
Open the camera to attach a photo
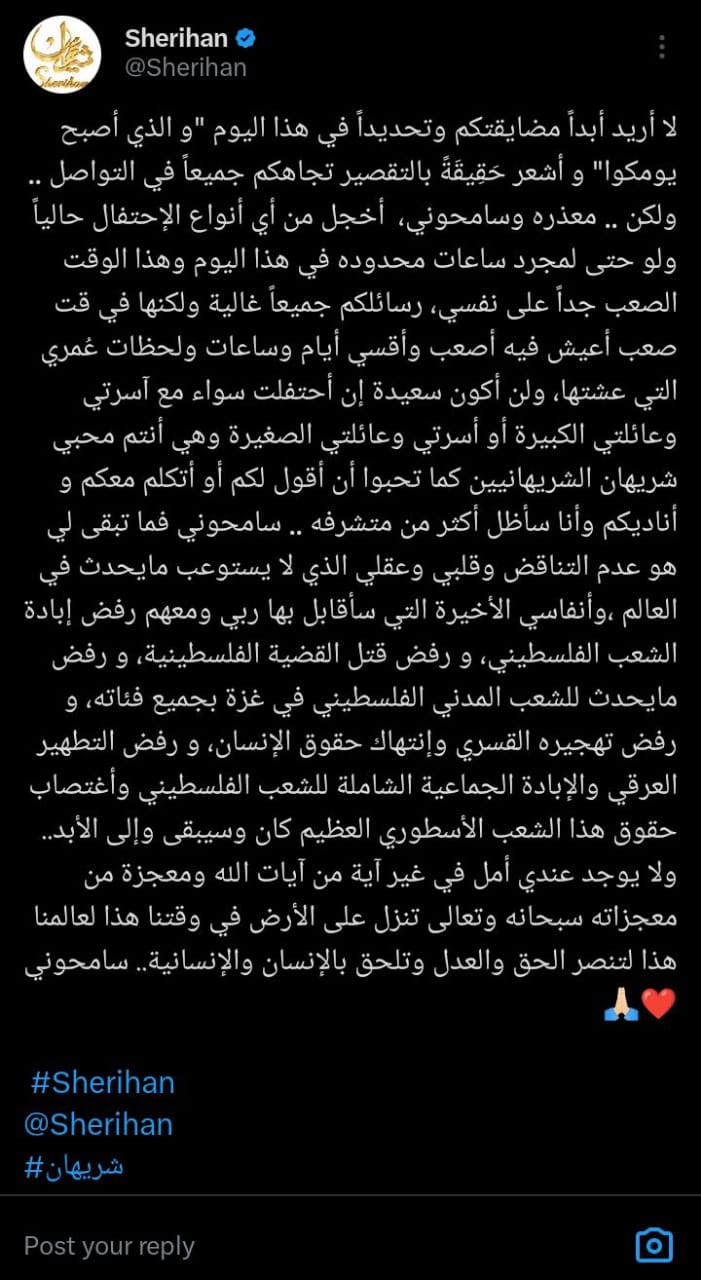(654, 1246)
